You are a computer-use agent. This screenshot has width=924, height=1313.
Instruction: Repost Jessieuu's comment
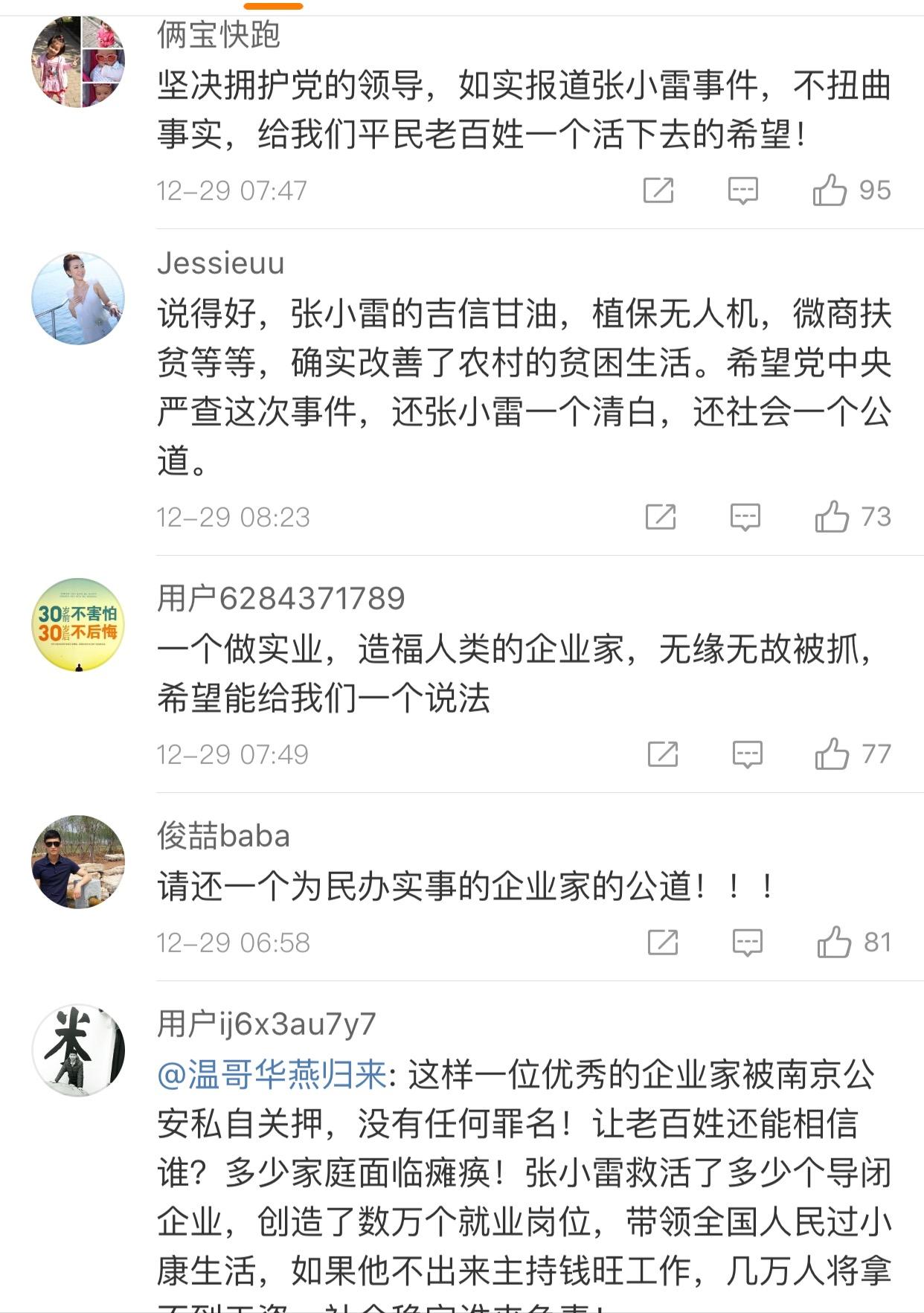click(661, 517)
